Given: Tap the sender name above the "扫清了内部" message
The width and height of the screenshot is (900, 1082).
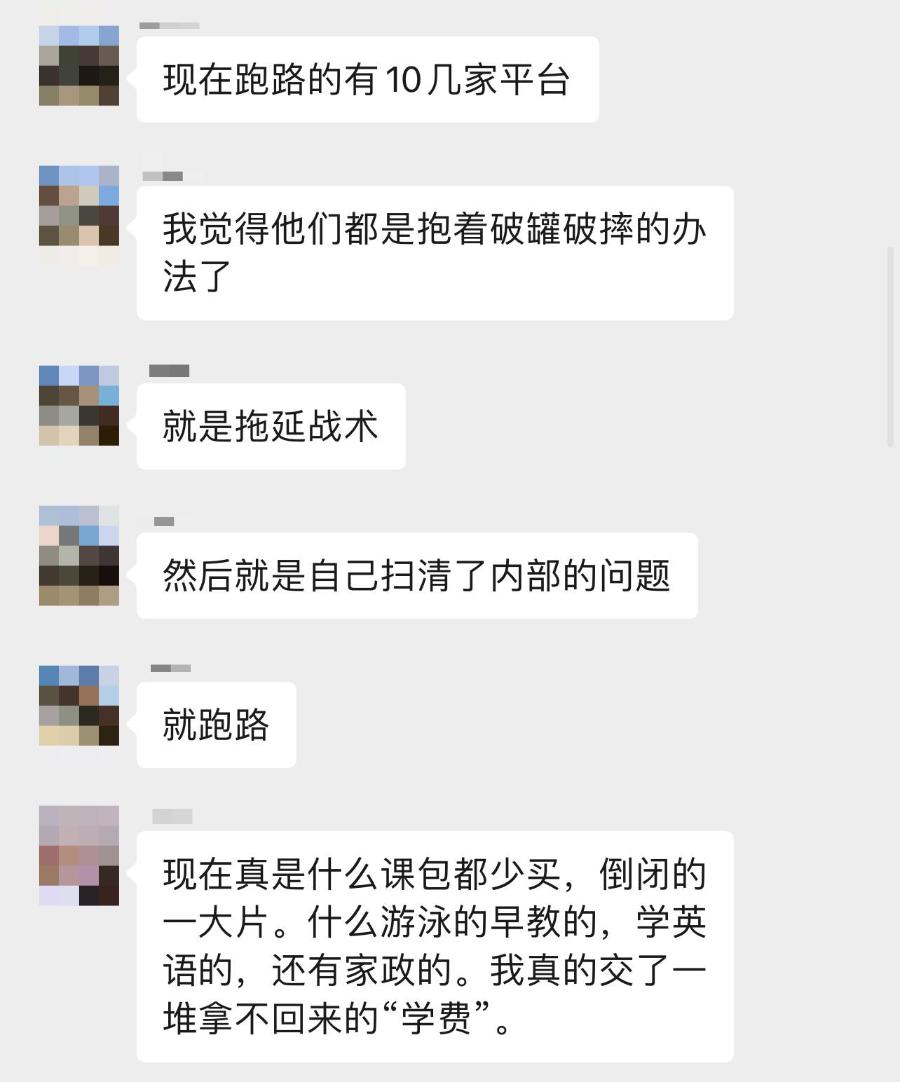Looking at the screenshot, I should click(x=162, y=520).
